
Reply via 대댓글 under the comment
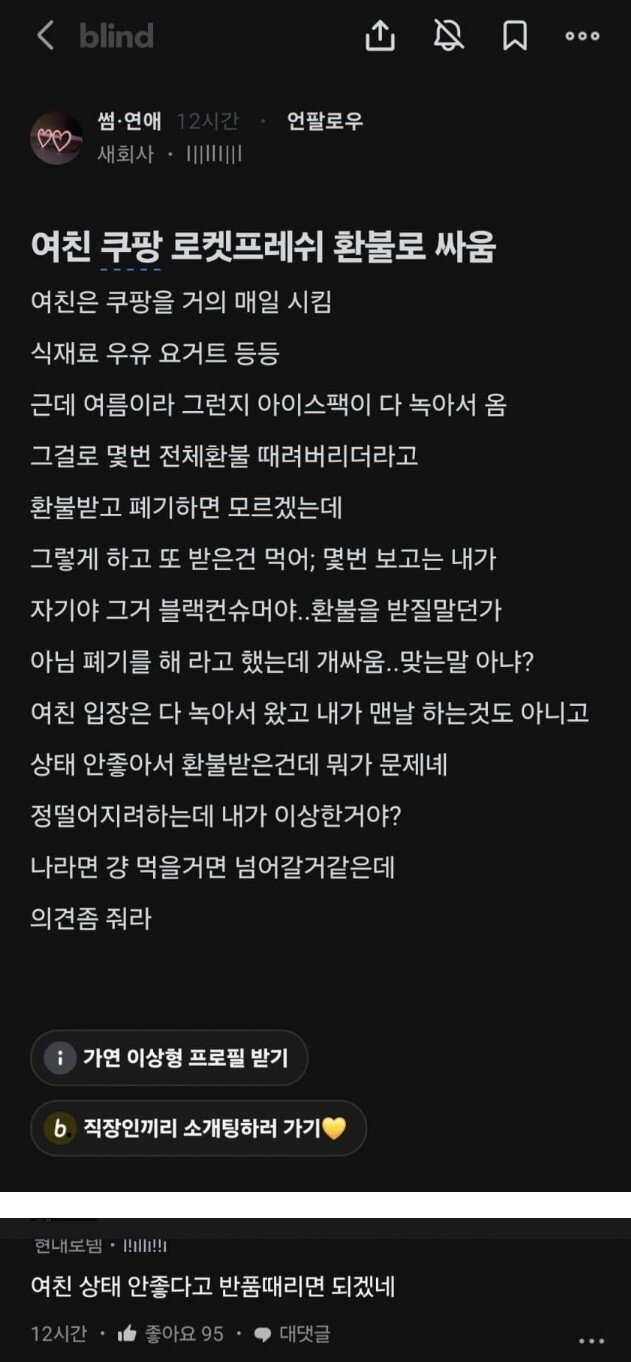coord(293,1333)
